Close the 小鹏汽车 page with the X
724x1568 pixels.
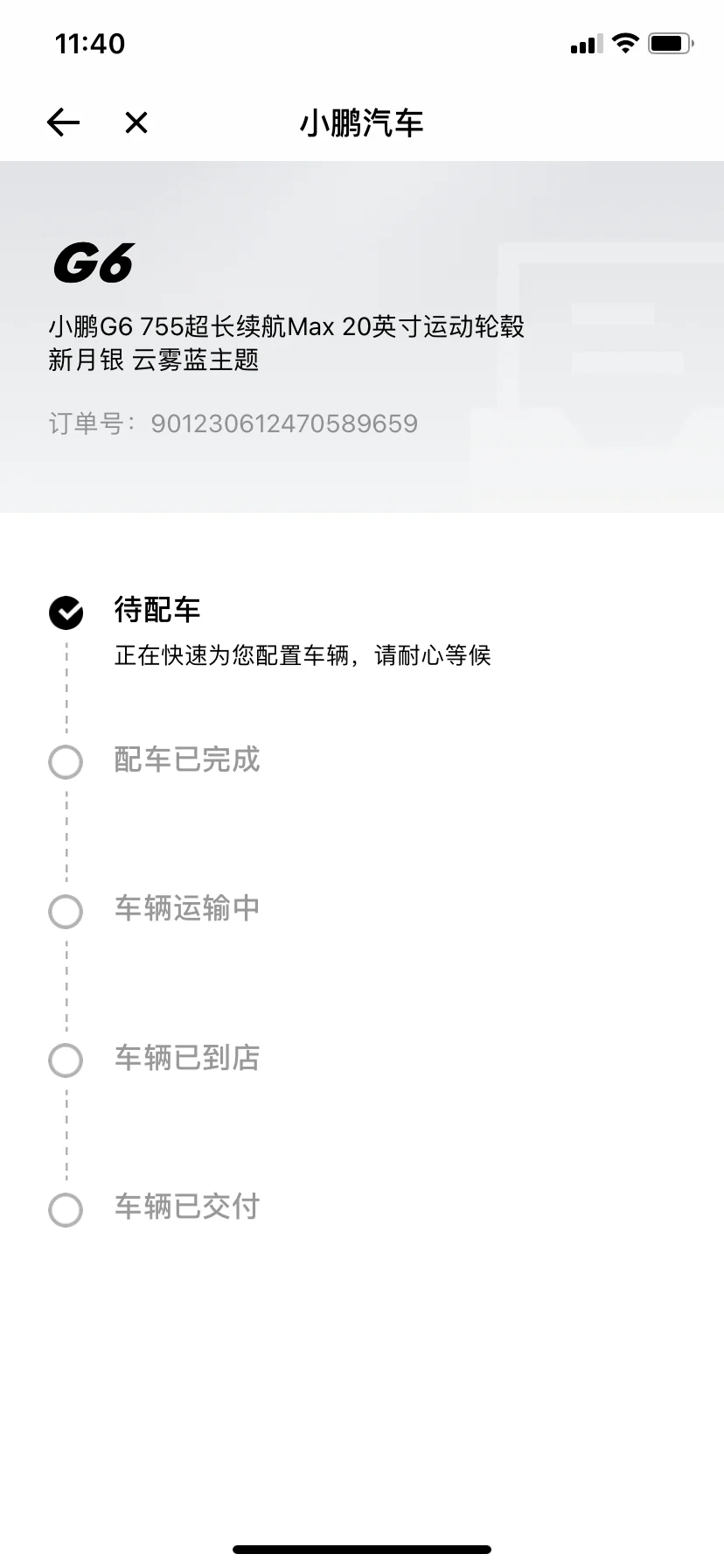click(x=136, y=122)
